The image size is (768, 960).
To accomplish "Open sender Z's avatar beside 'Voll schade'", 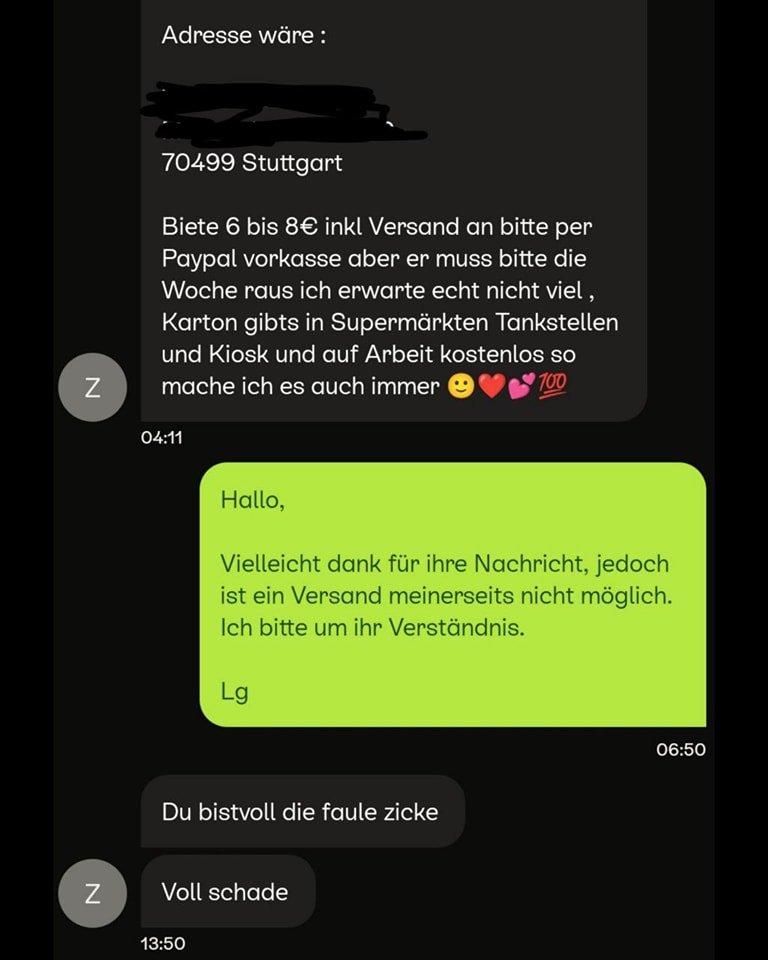I will click(x=93, y=892).
